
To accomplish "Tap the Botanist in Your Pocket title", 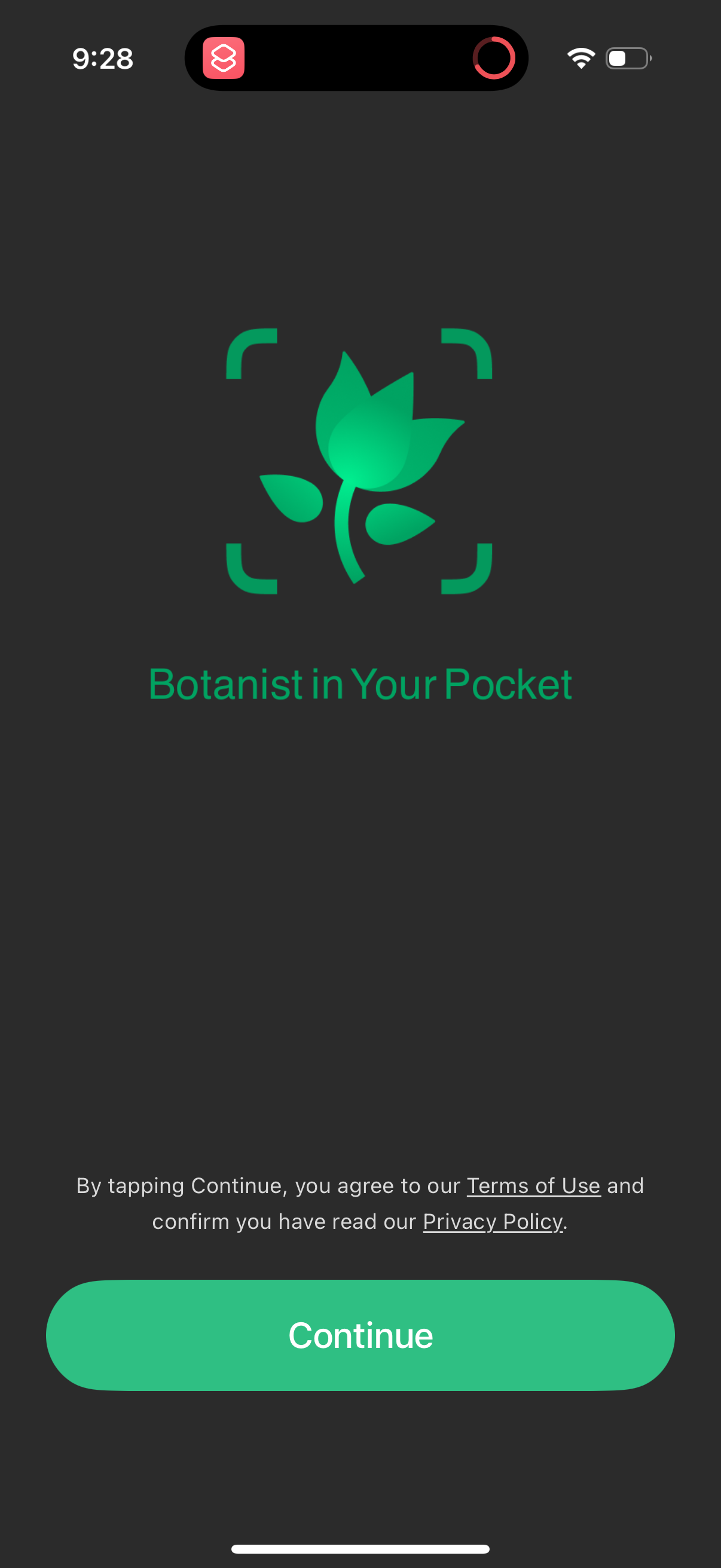I will pyautogui.click(x=360, y=684).
